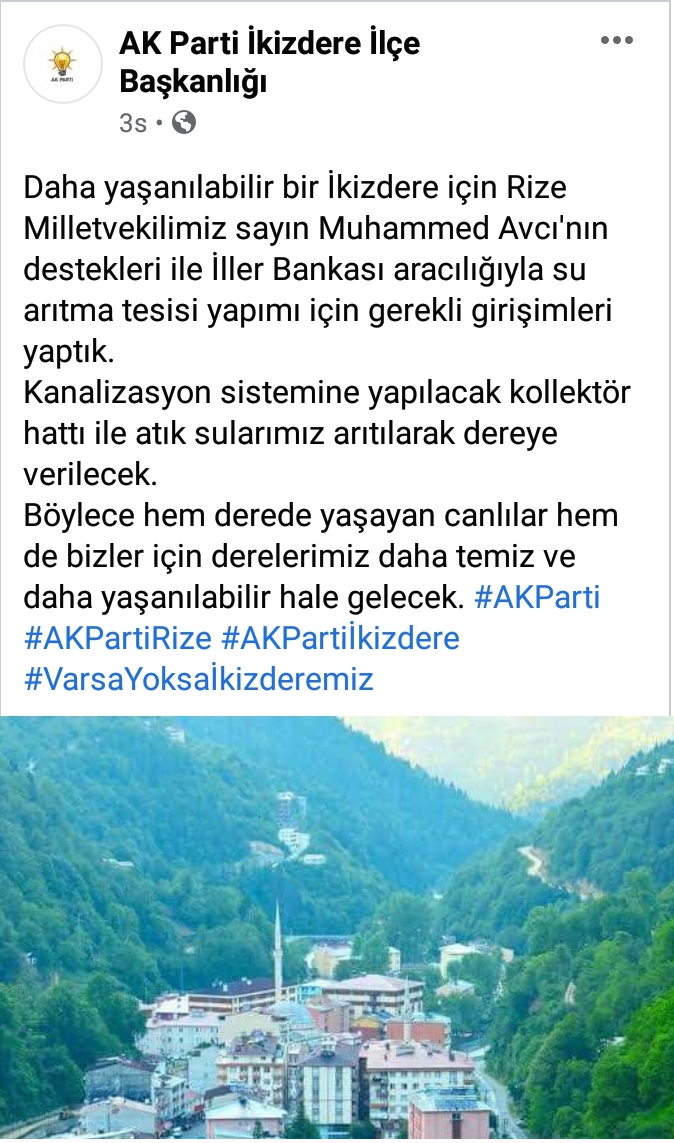Open the post's three-dot options menu
Viewport: 674px width, 1143px height.
pos(616,41)
